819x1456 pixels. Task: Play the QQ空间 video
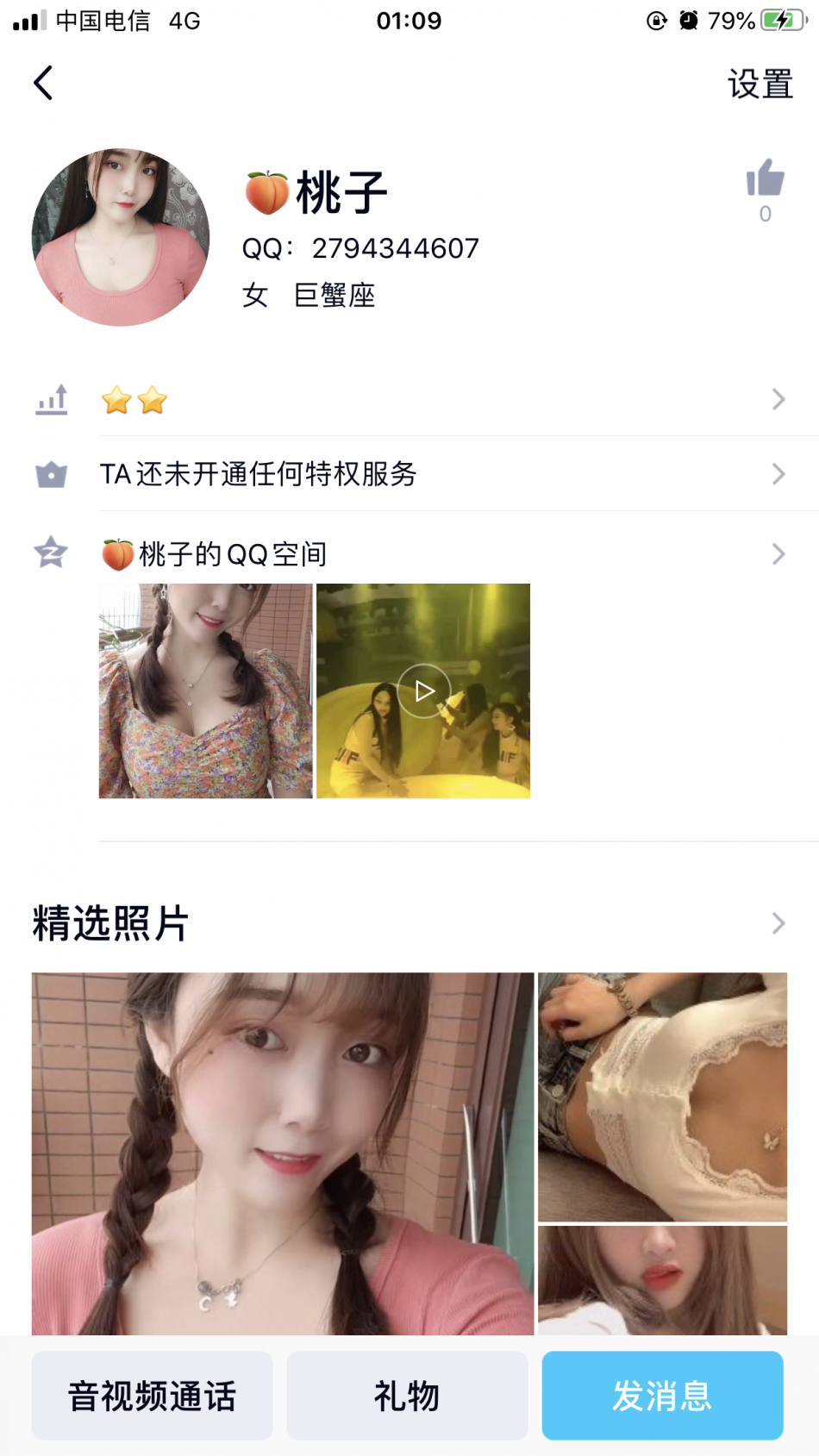tap(423, 691)
